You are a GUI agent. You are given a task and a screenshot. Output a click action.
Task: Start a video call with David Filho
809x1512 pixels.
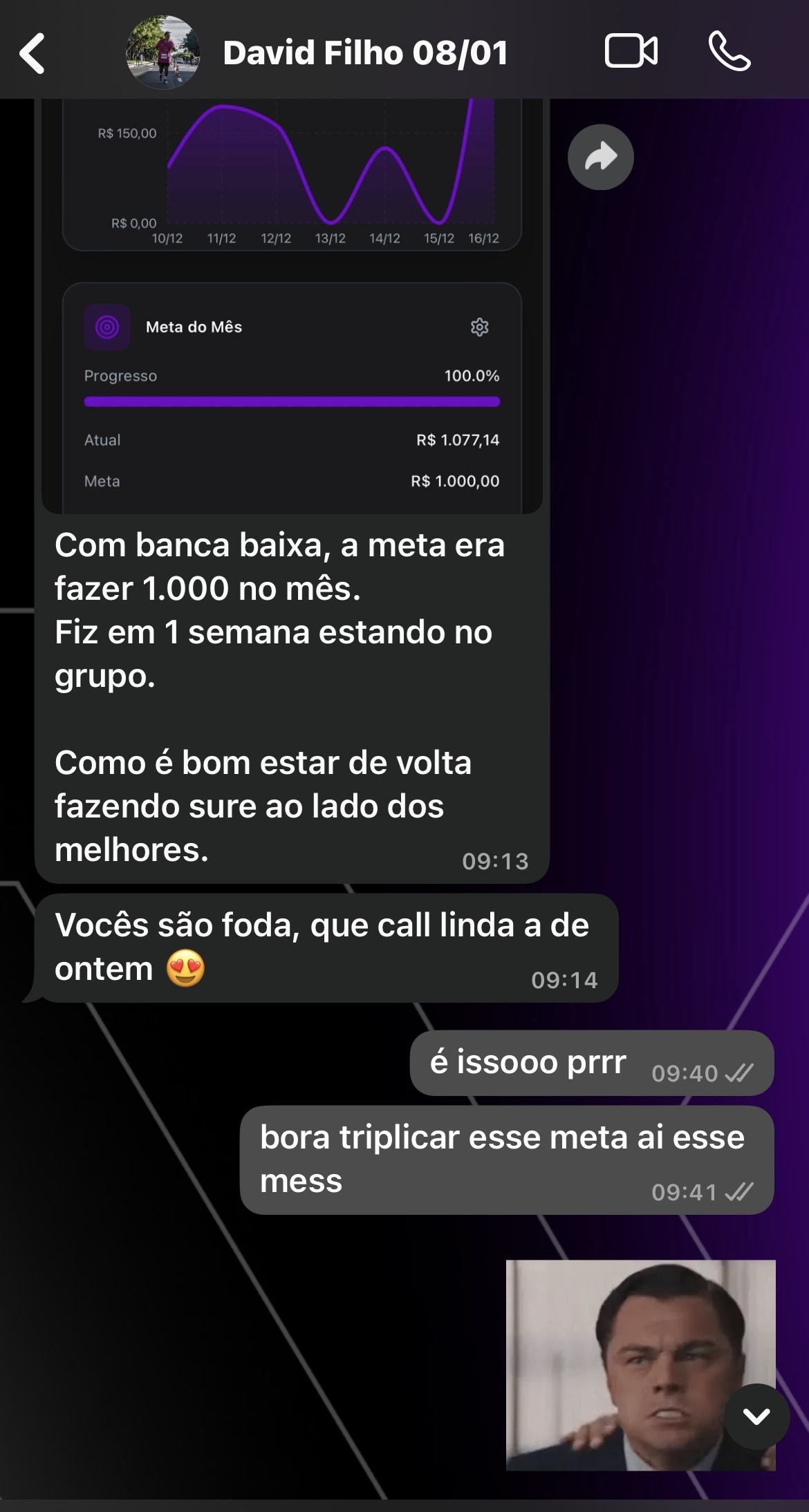tap(631, 51)
